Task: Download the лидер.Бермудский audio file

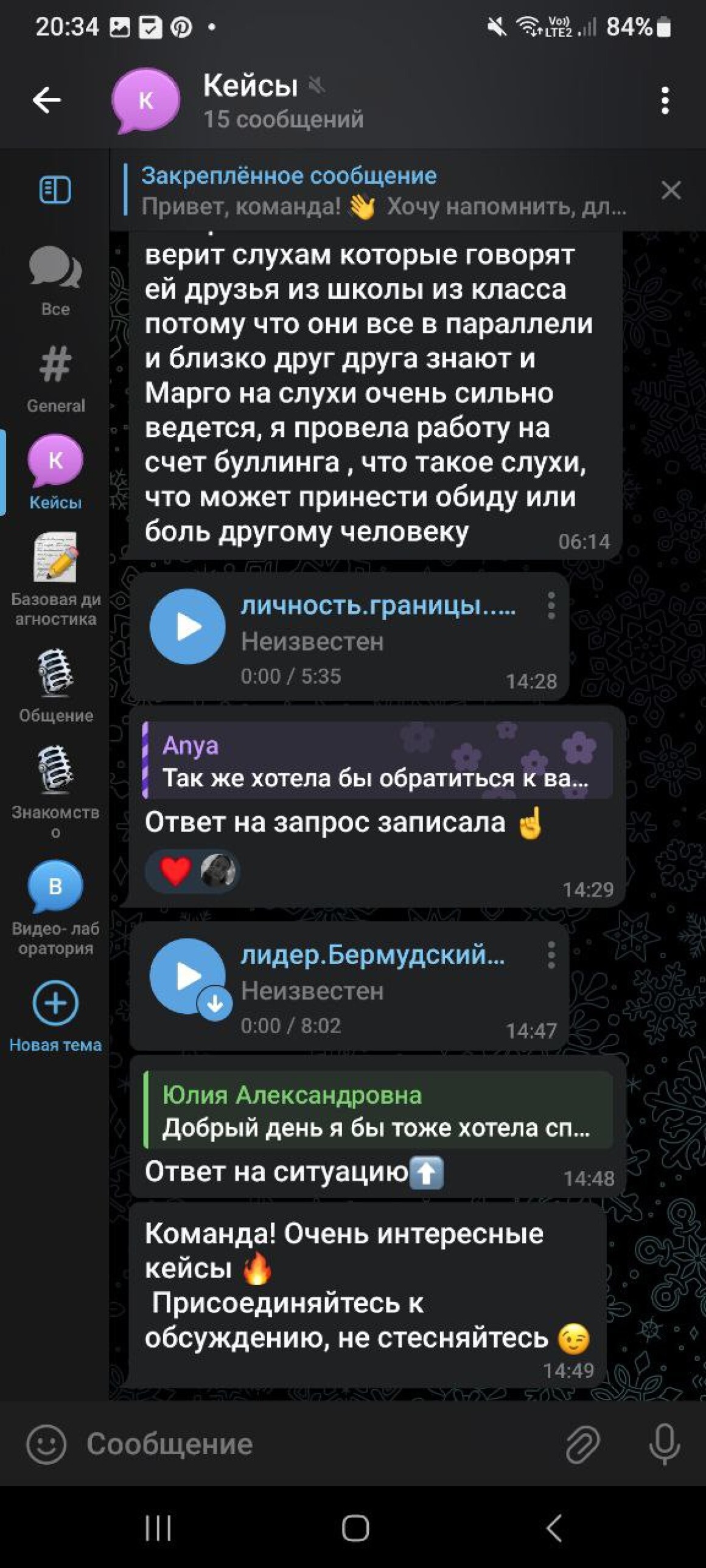Action: pos(214,1004)
